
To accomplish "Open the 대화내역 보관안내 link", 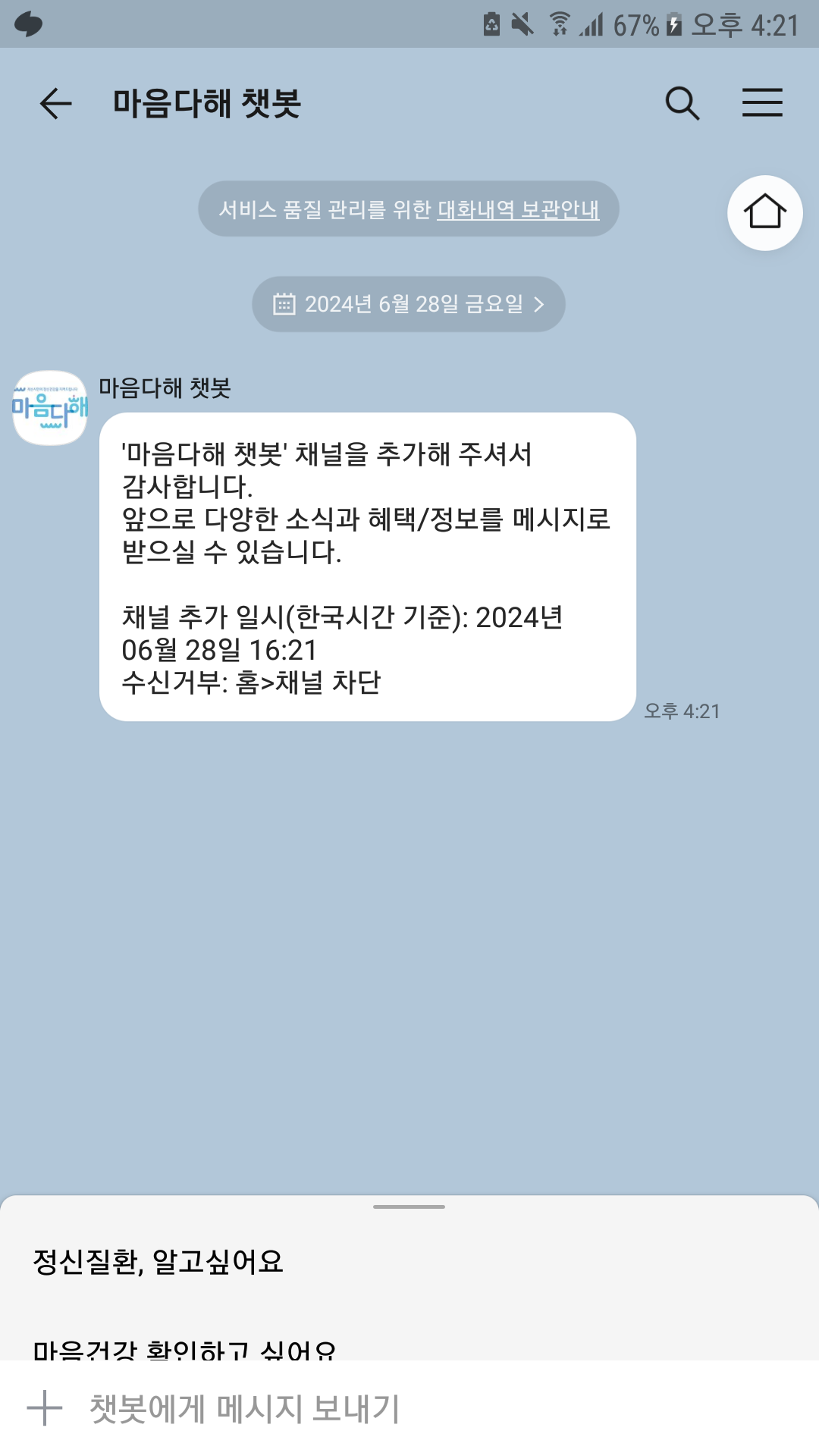I will (x=518, y=209).
